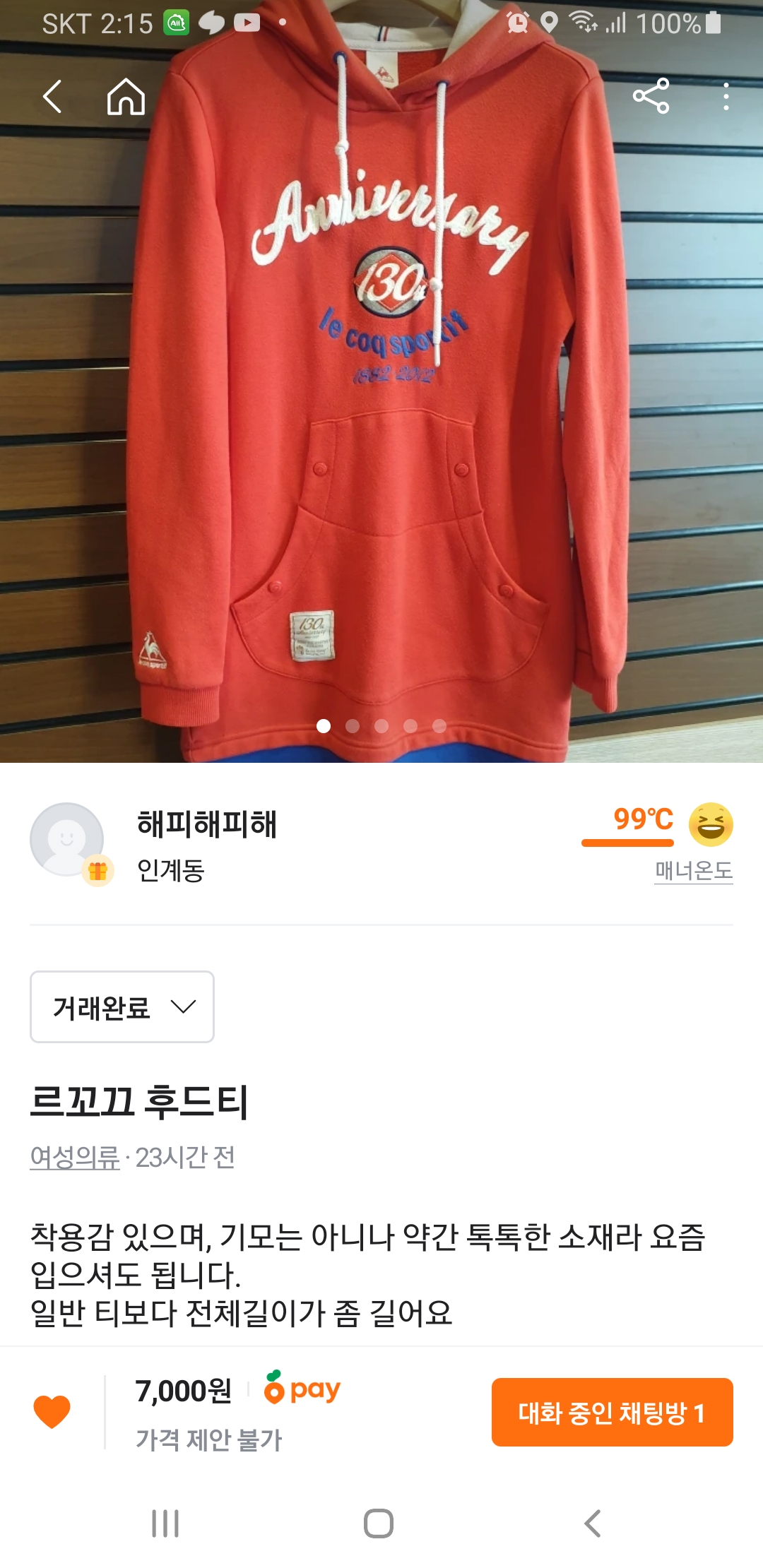Open seller 해피해피해's profile
The height and width of the screenshot is (1568, 763).
tap(207, 825)
